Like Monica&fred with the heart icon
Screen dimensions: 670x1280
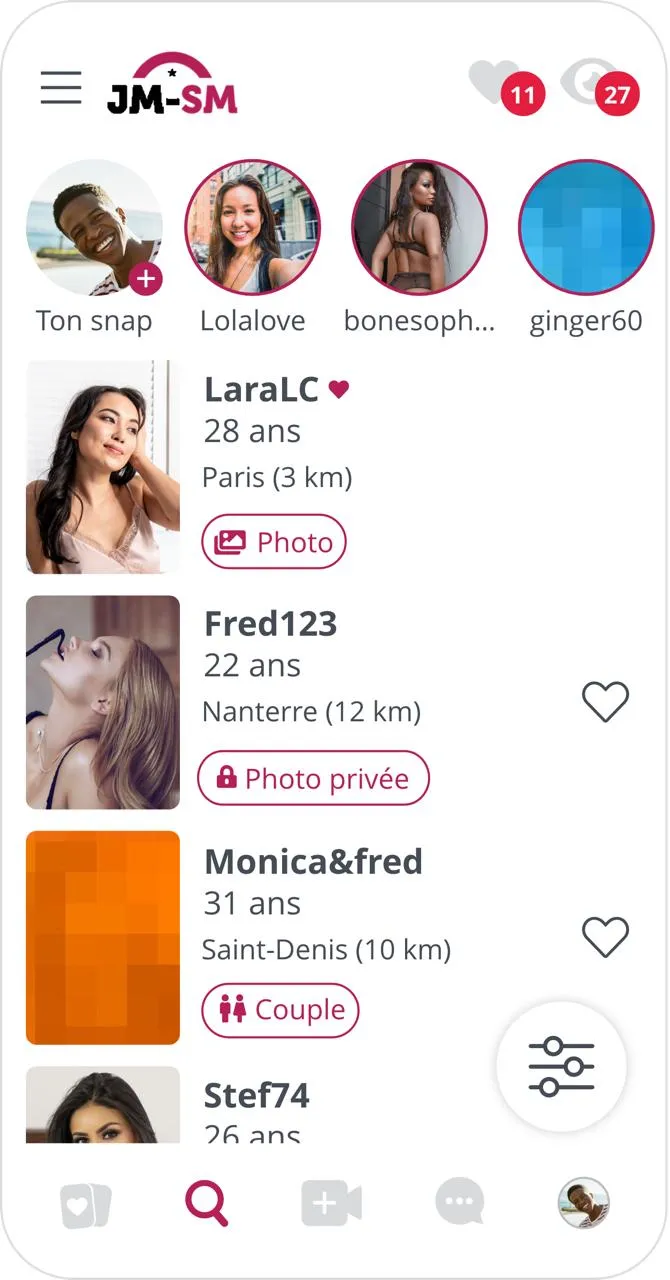[605, 937]
